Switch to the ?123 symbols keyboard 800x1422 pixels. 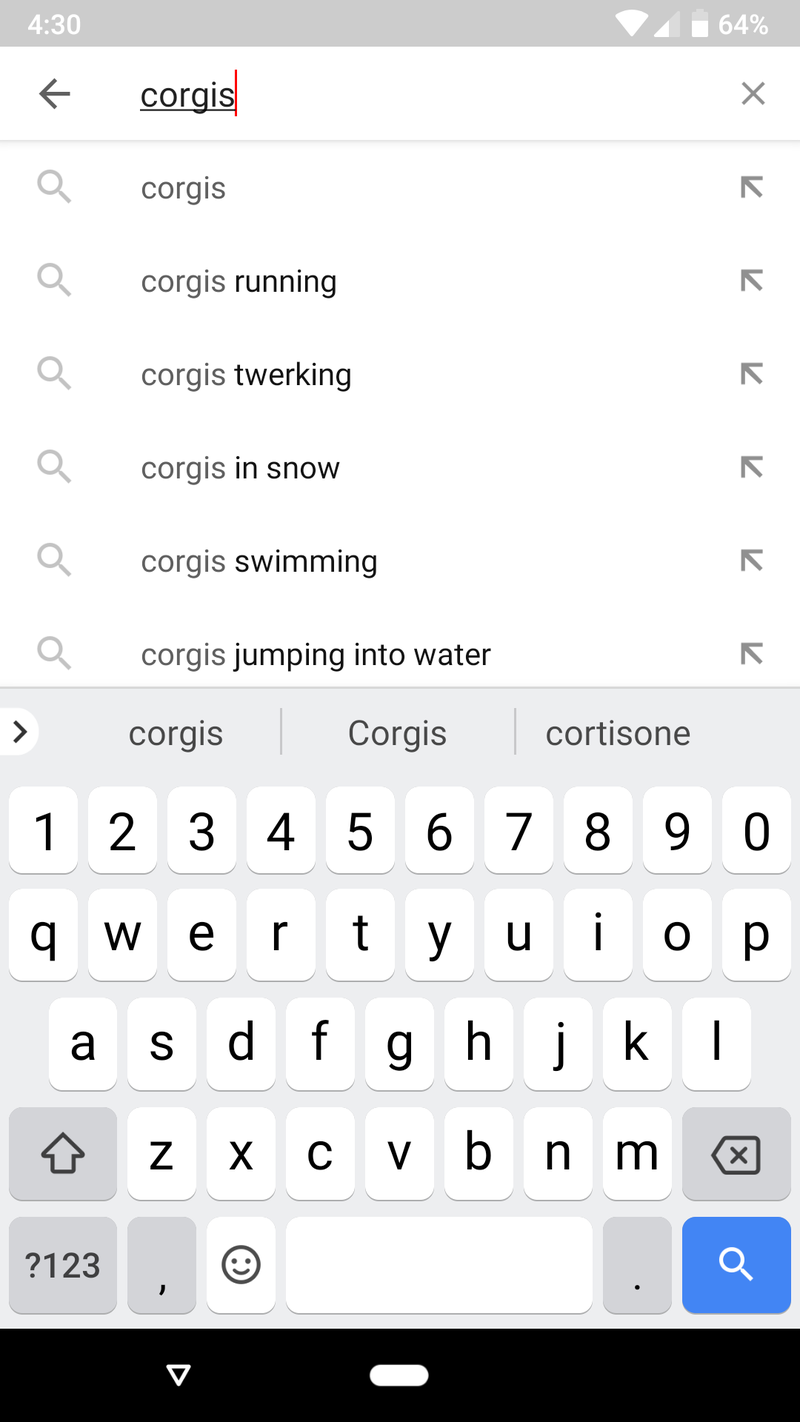coord(63,1264)
